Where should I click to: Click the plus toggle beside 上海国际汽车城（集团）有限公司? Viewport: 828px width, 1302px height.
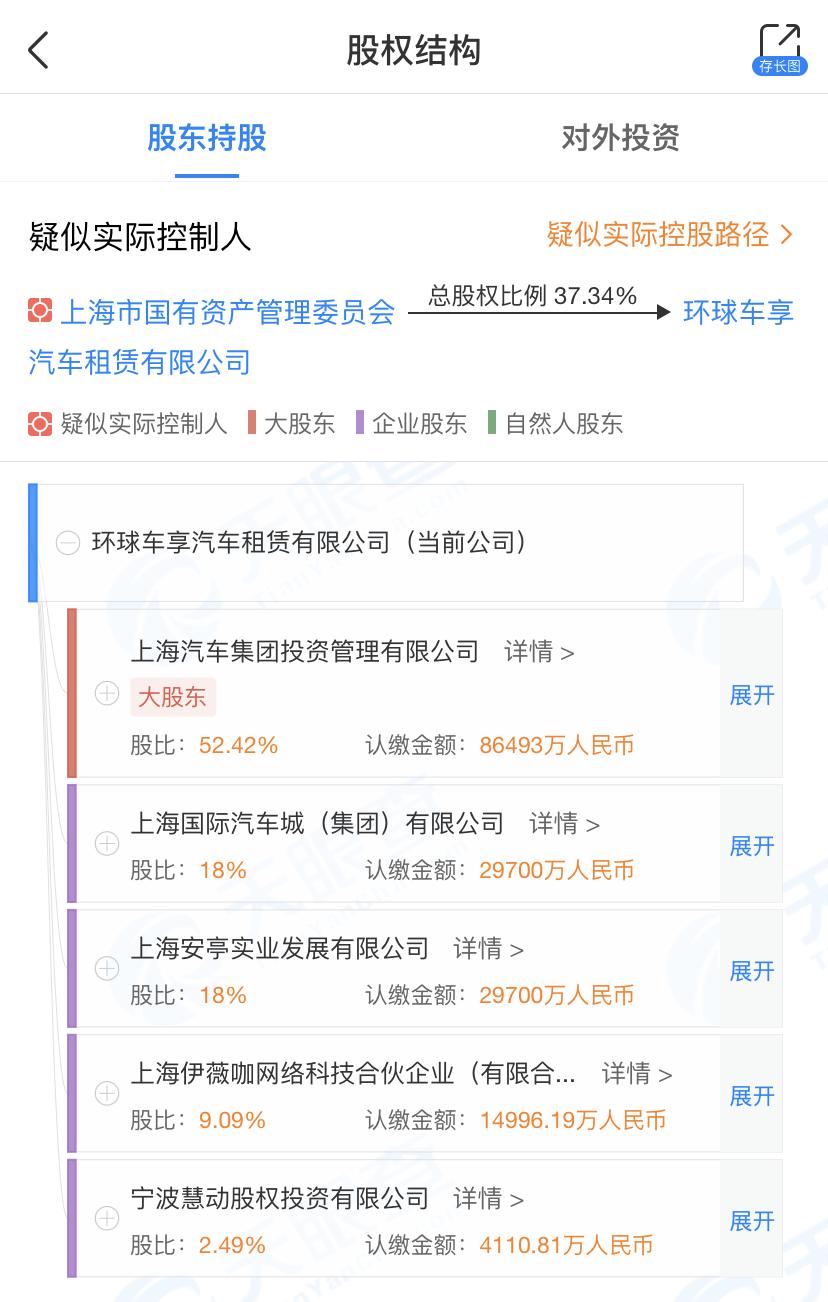(x=106, y=843)
